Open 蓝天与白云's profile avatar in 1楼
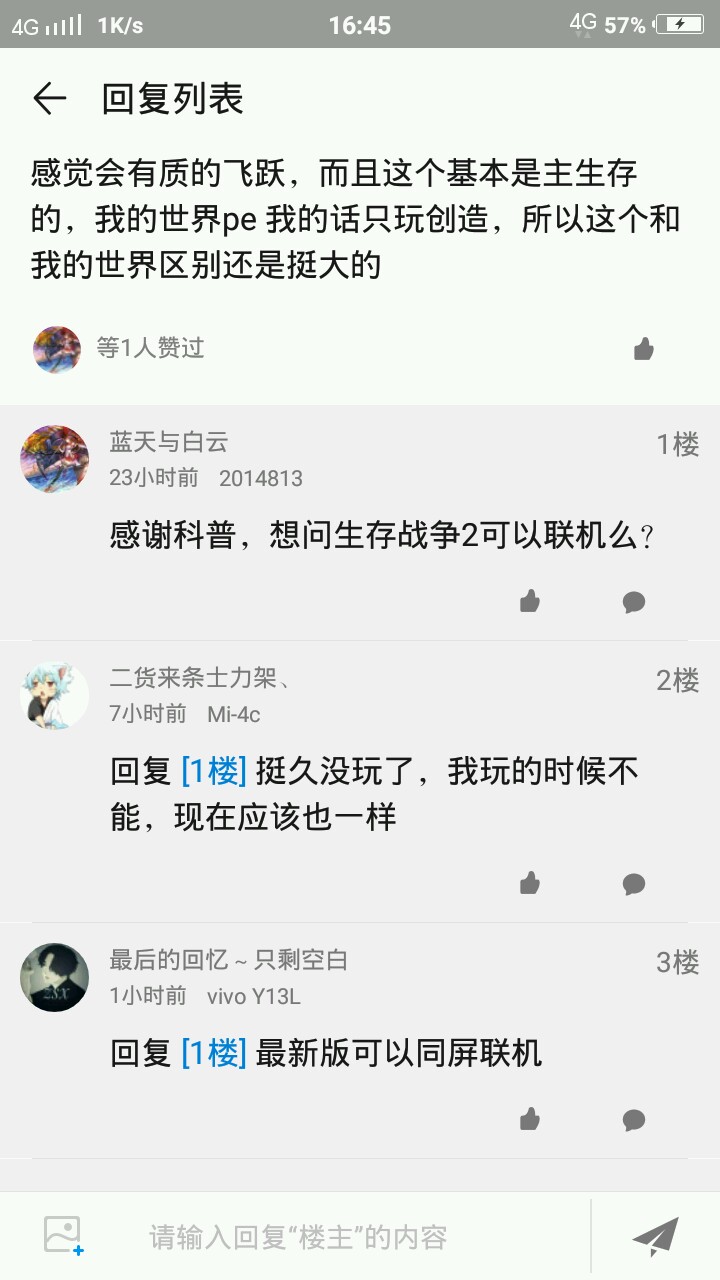This screenshot has height=1280, width=720. click(55, 459)
